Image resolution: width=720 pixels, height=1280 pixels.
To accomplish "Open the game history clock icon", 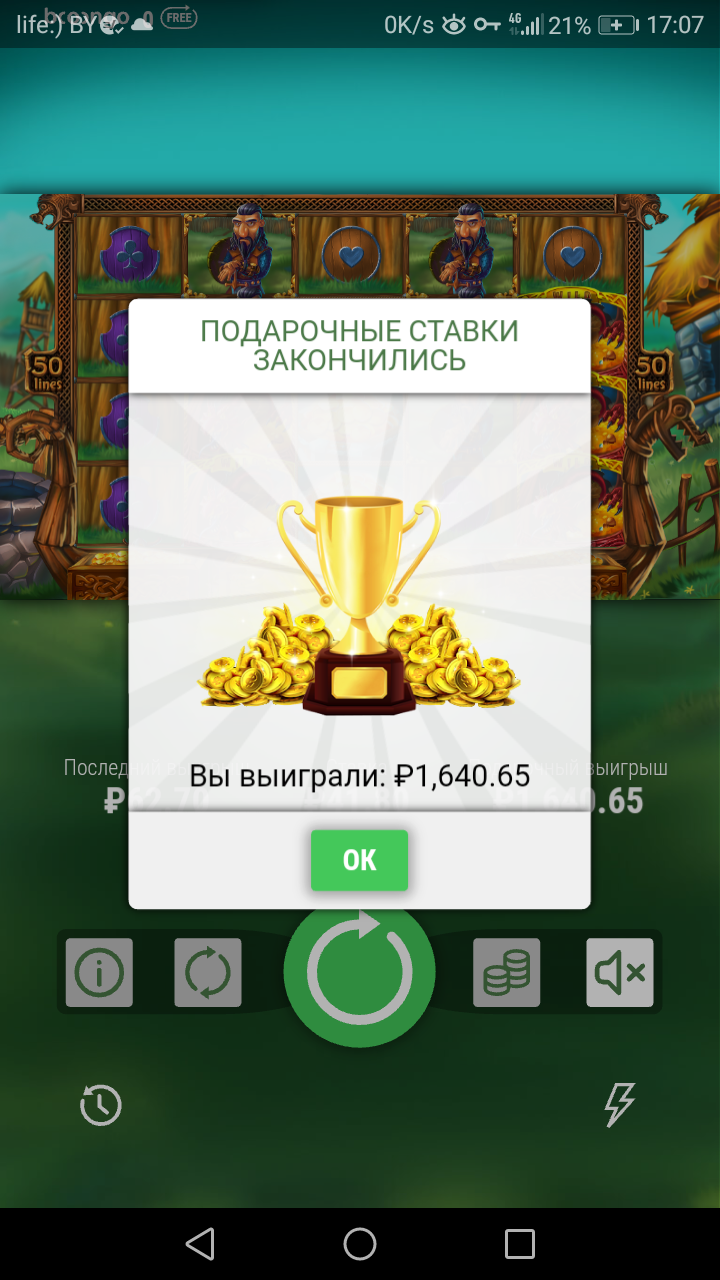I will [x=100, y=1105].
